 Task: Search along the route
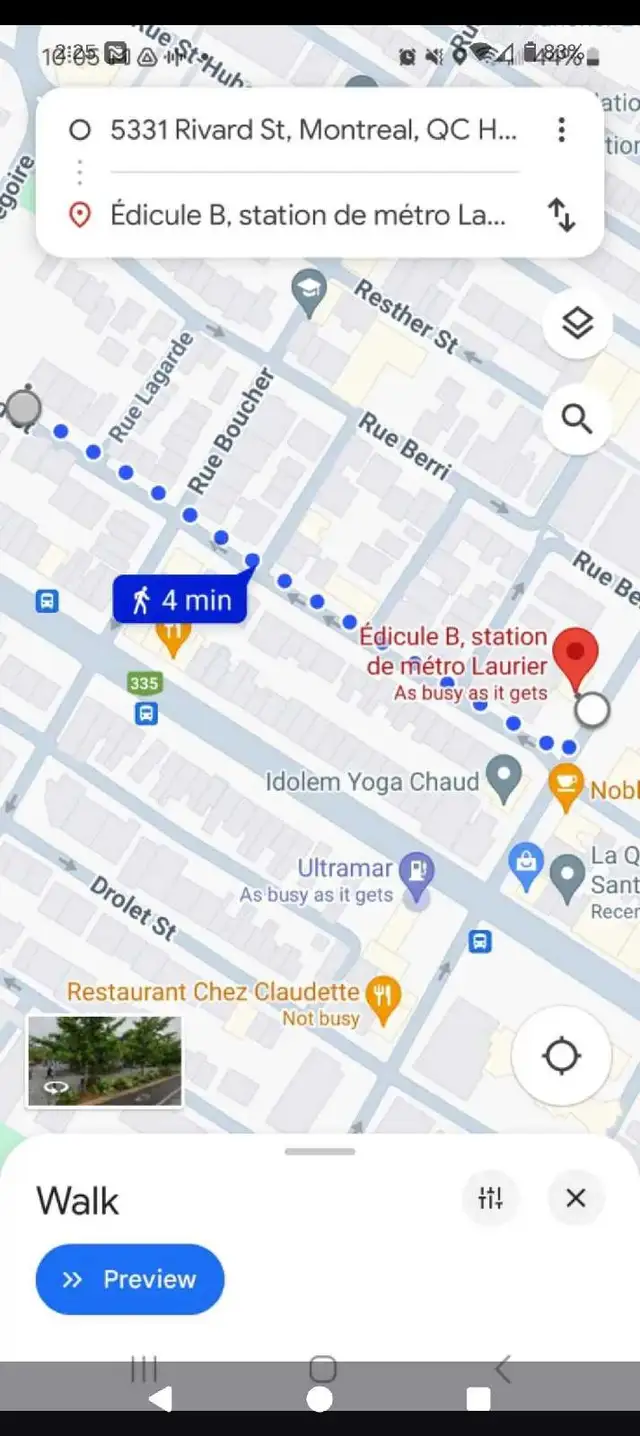tap(577, 419)
